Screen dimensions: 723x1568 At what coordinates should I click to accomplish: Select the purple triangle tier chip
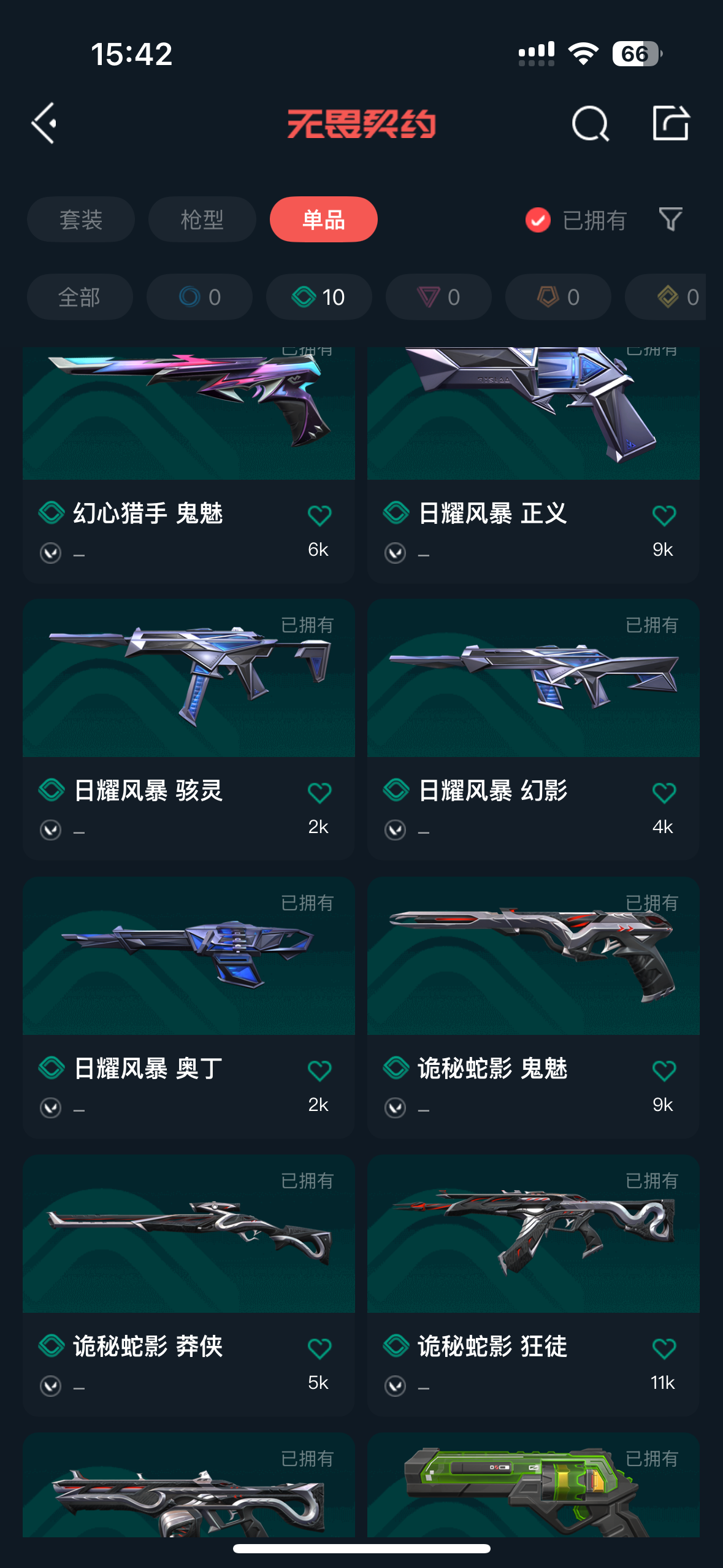click(x=438, y=297)
